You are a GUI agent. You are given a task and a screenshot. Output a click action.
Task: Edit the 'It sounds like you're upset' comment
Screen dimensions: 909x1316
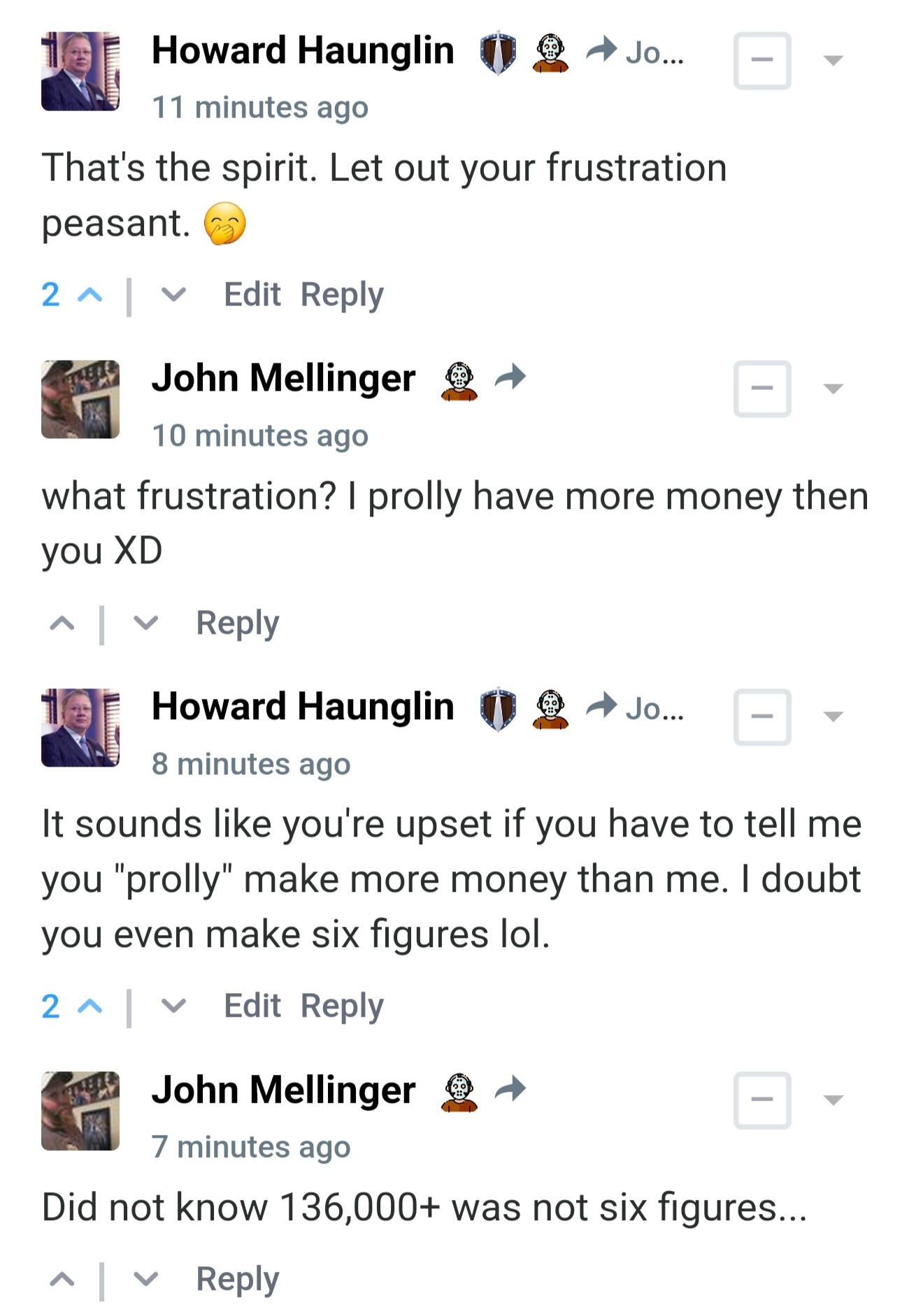click(x=252, y=1006)
